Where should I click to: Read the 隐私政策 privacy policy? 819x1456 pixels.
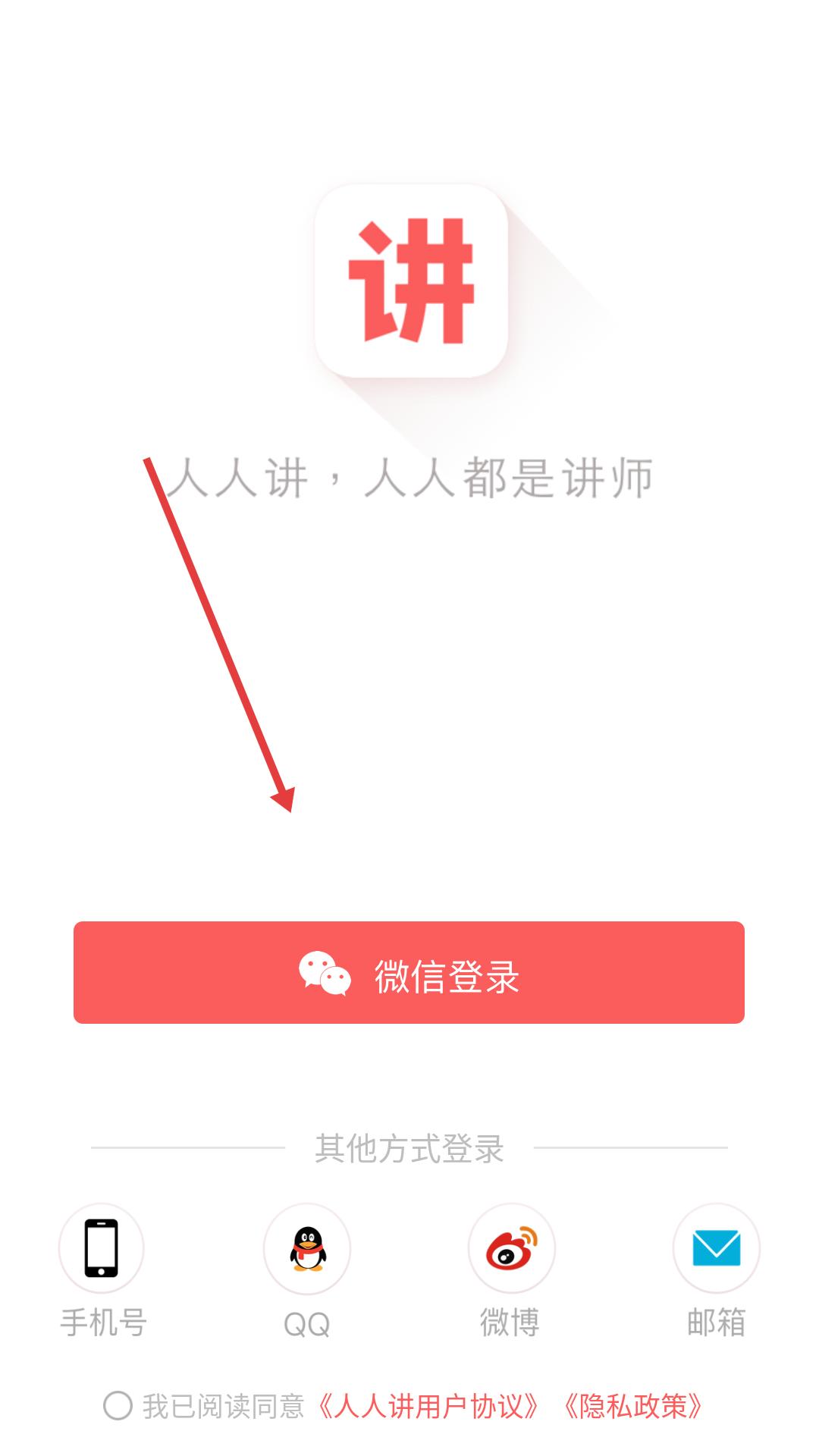633,1406
